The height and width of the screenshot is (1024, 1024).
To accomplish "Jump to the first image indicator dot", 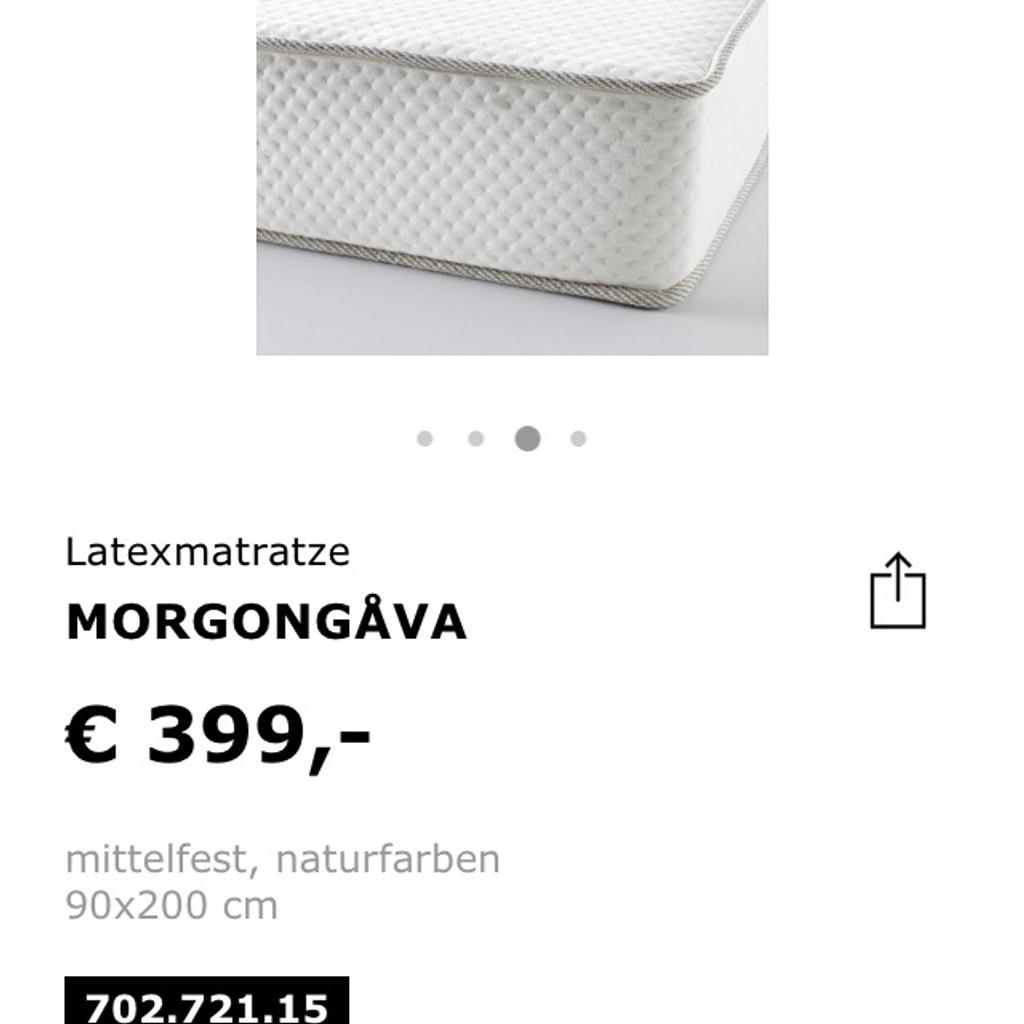I will (425, 439).
